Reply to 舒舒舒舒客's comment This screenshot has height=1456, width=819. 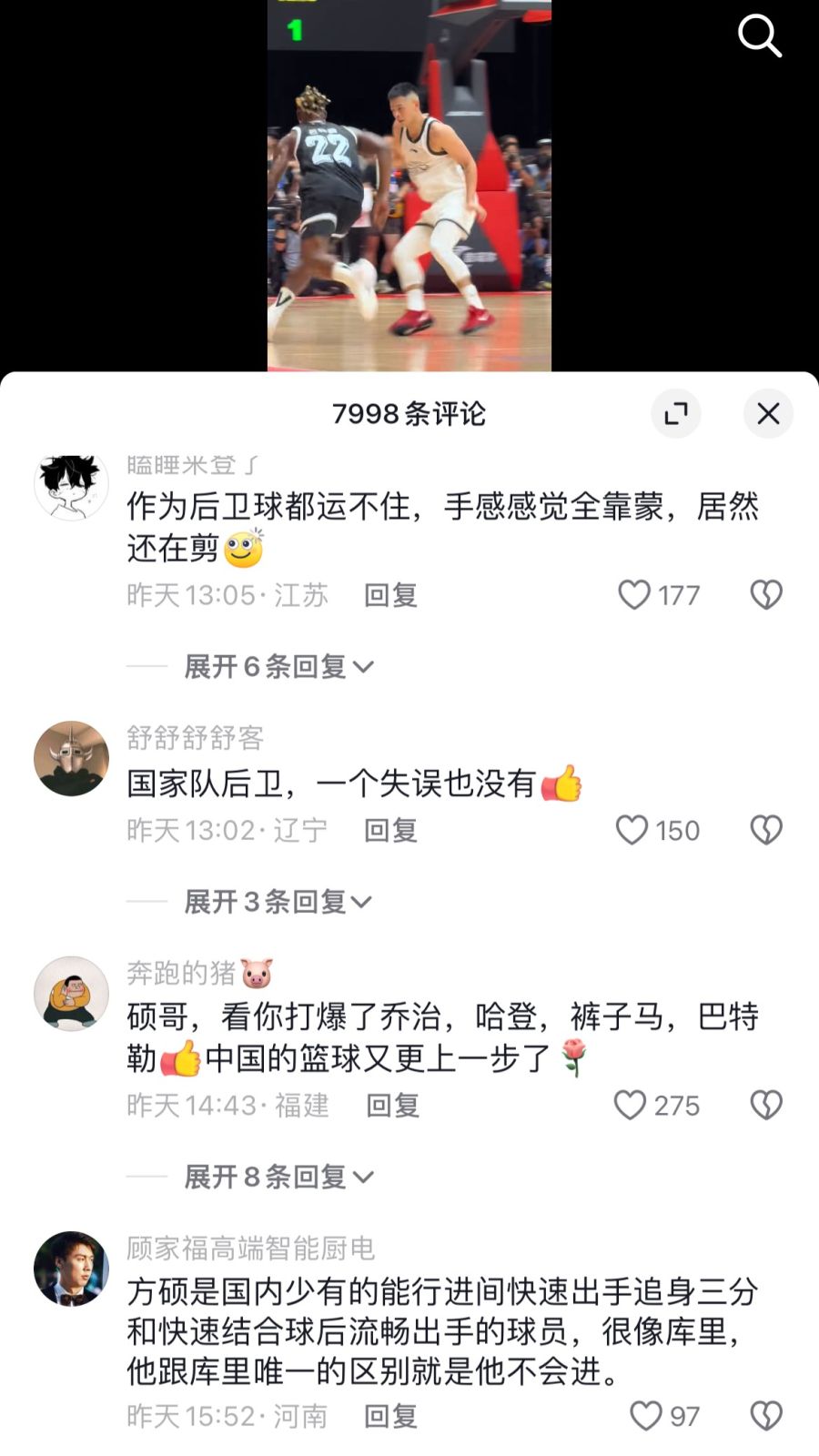pos(390,830)
